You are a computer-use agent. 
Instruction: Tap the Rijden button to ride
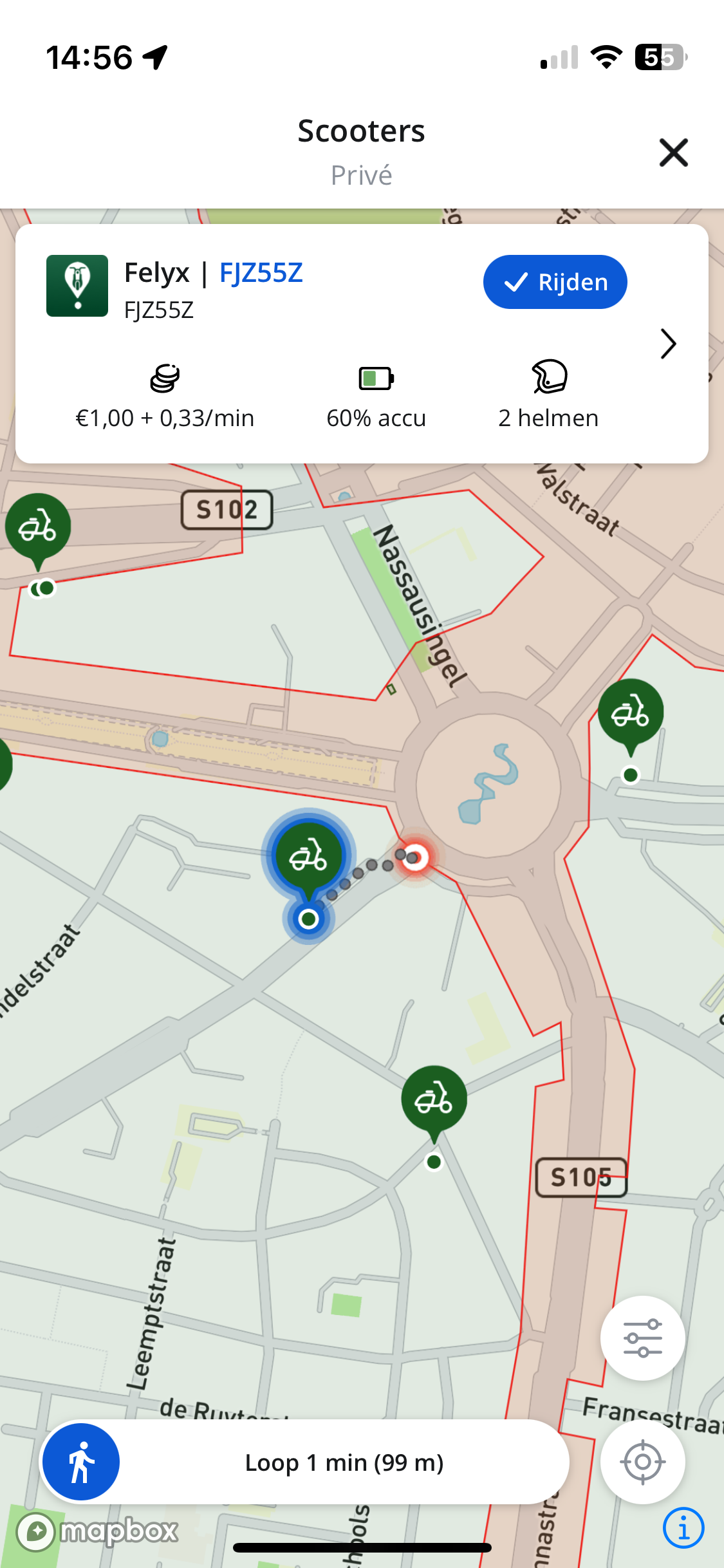click(x=555, y=282)
